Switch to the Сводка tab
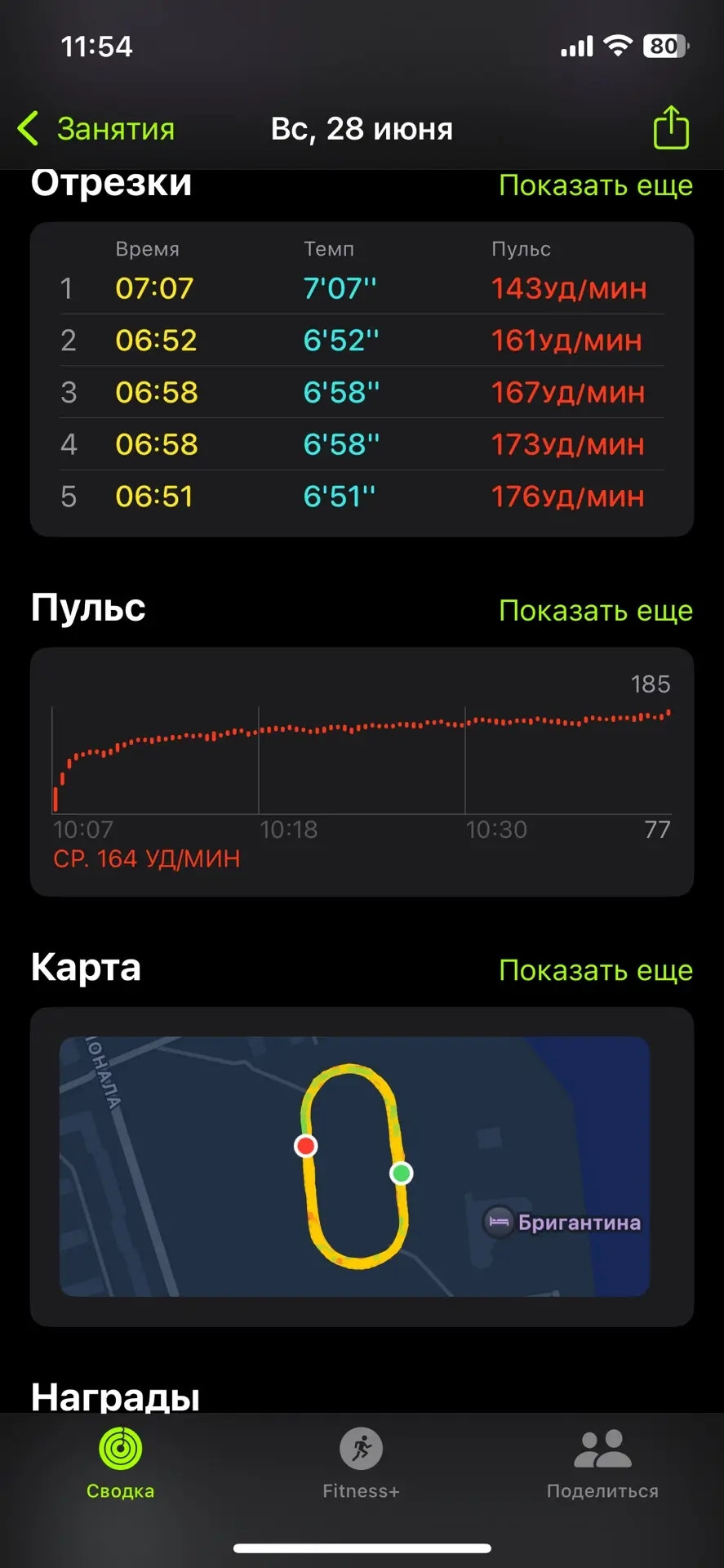Image resolution: width=724 pixels, height=1568 pixels. point(121,1464)
